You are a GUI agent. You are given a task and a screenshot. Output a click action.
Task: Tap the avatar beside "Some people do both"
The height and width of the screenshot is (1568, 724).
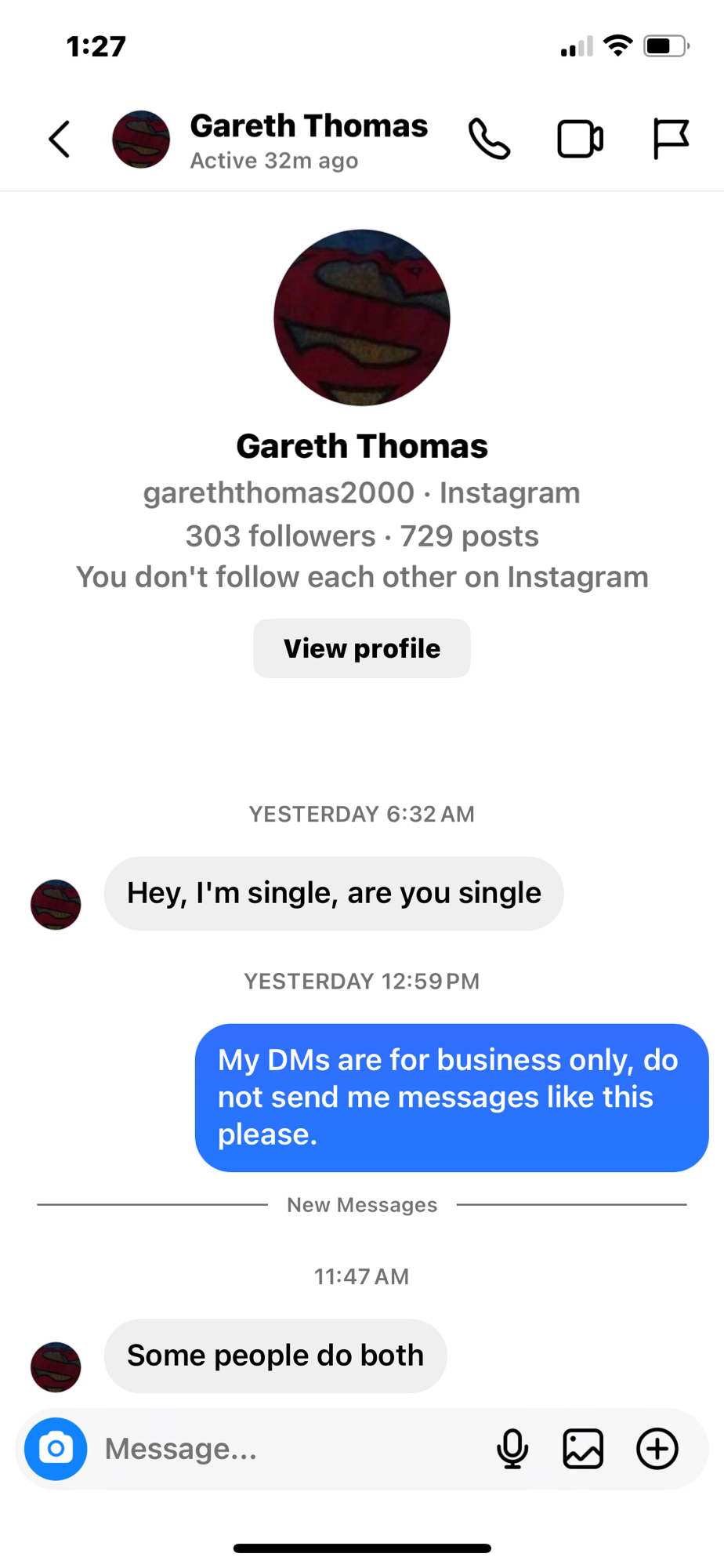pyautogui.click(x=56, y=1367)
